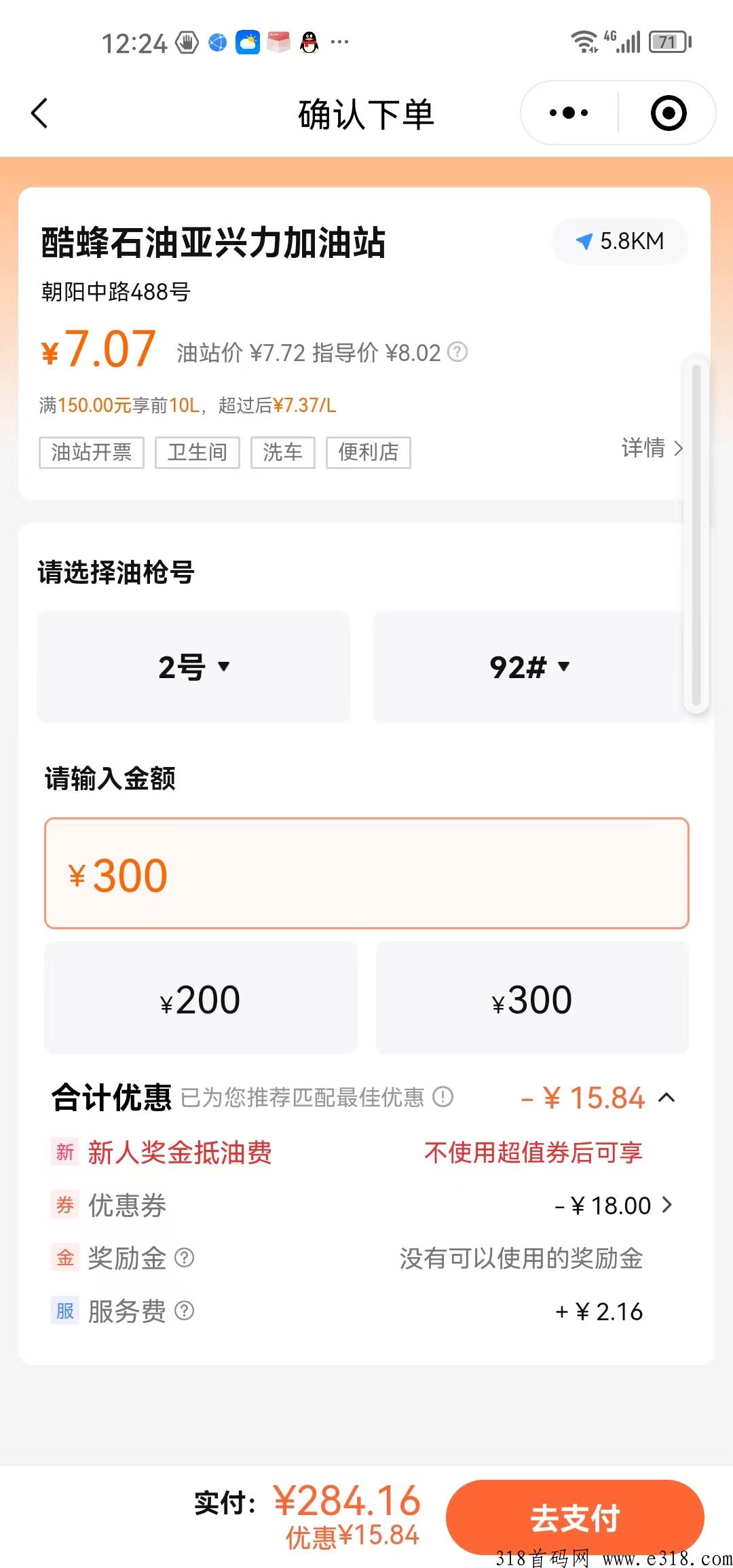The width and height of the screenshot is (733, 1568).
Task: Collapse the 合计优惠 discount details
Action: (x=666, y=1098)
